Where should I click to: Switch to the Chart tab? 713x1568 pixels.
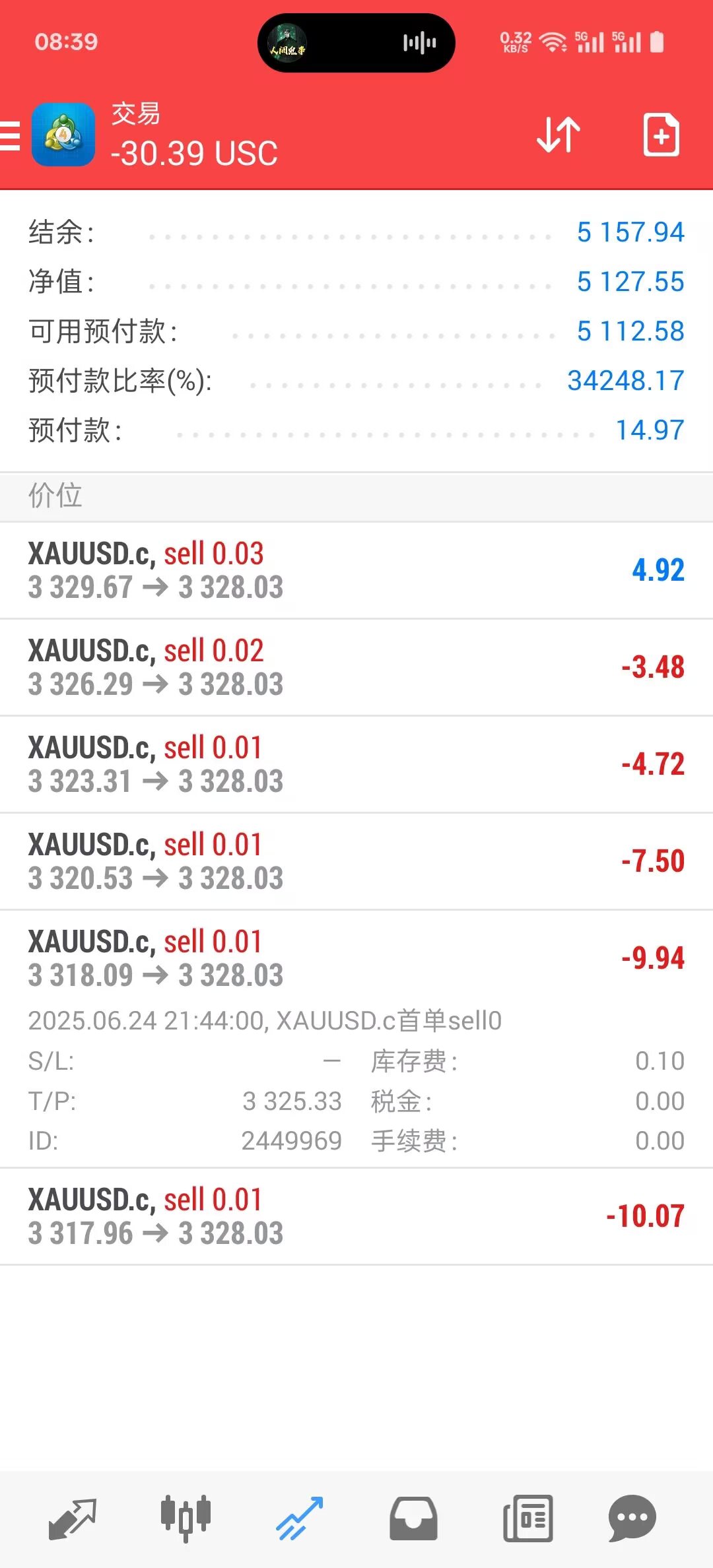186,1518
